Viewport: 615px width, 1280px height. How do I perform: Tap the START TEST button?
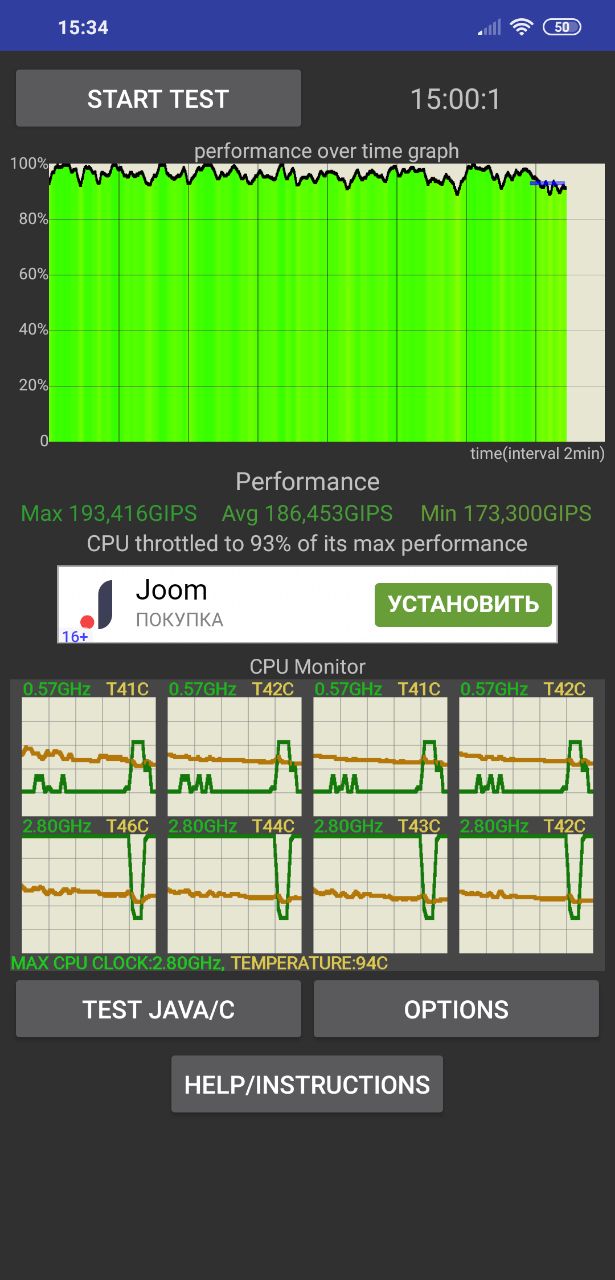[158, 98]
